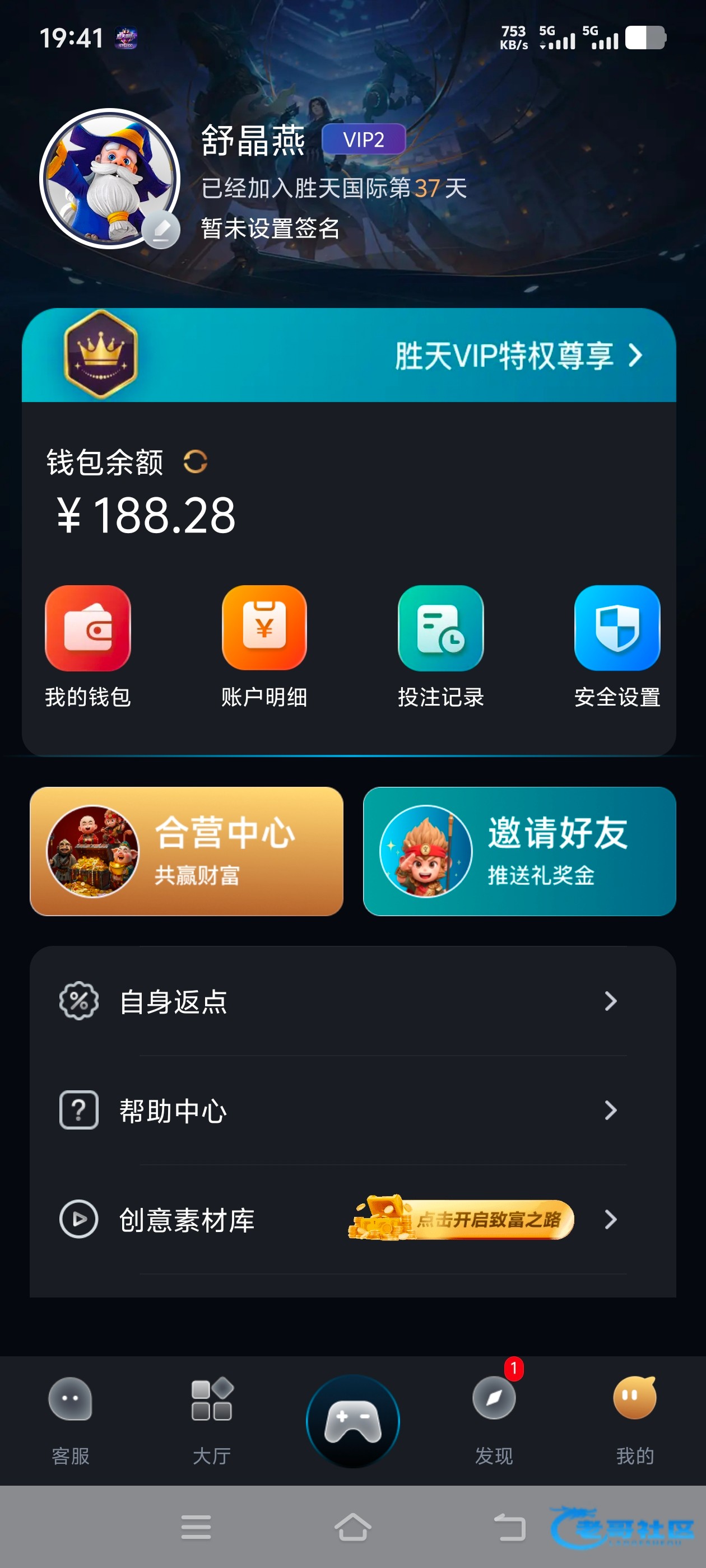Switch to the 大厅 tab

[x=211, y=1420]
